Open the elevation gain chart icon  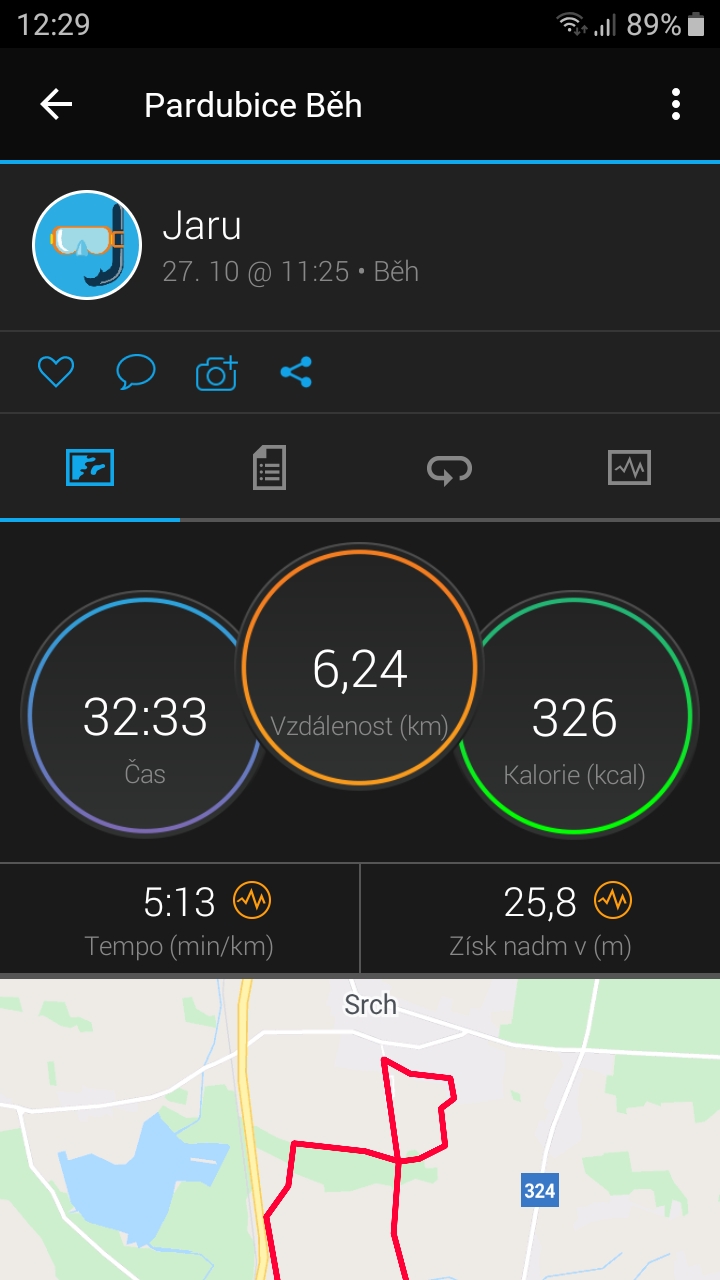coord(613,902)
